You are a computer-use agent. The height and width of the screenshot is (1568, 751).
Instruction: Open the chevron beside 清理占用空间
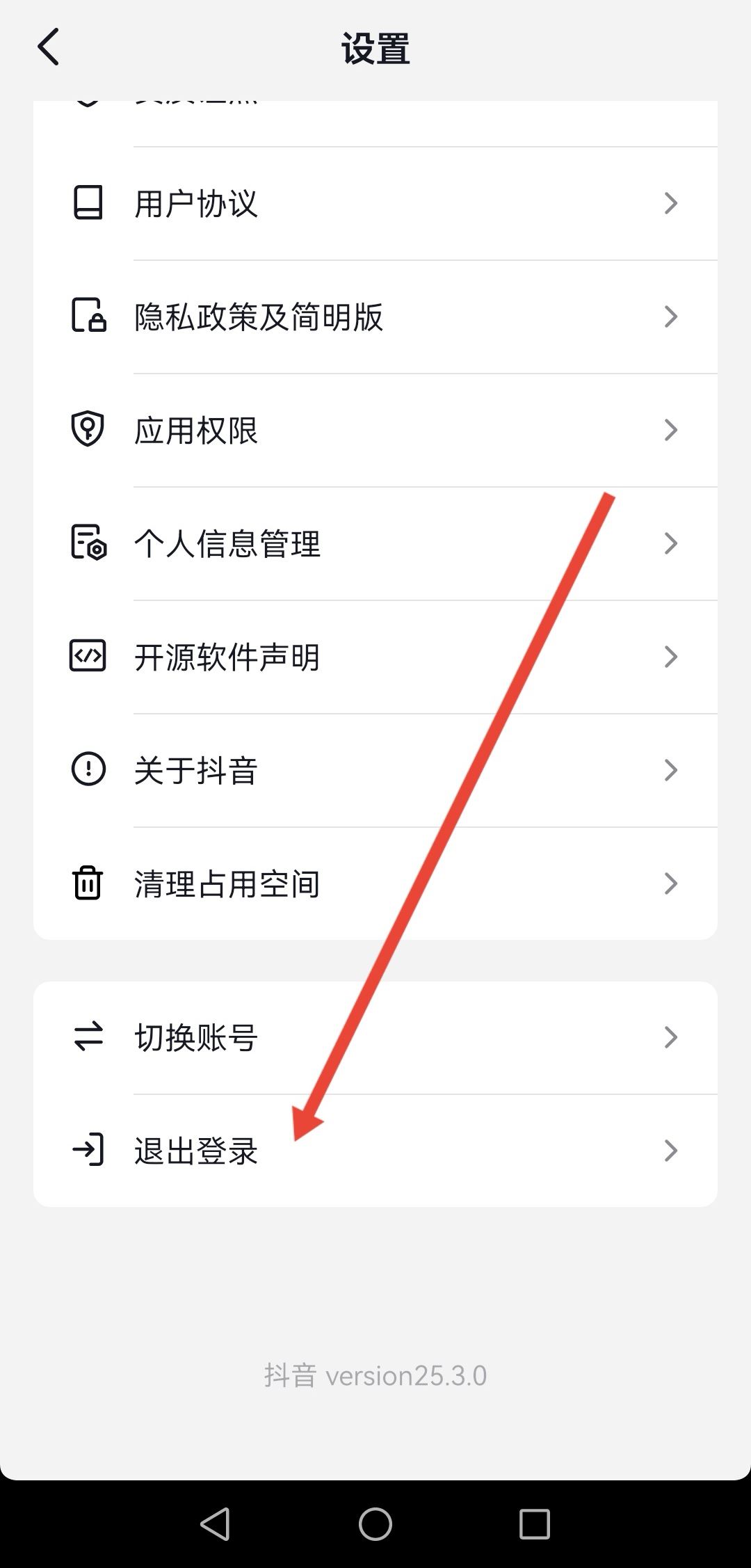click(x=670, y=882)
